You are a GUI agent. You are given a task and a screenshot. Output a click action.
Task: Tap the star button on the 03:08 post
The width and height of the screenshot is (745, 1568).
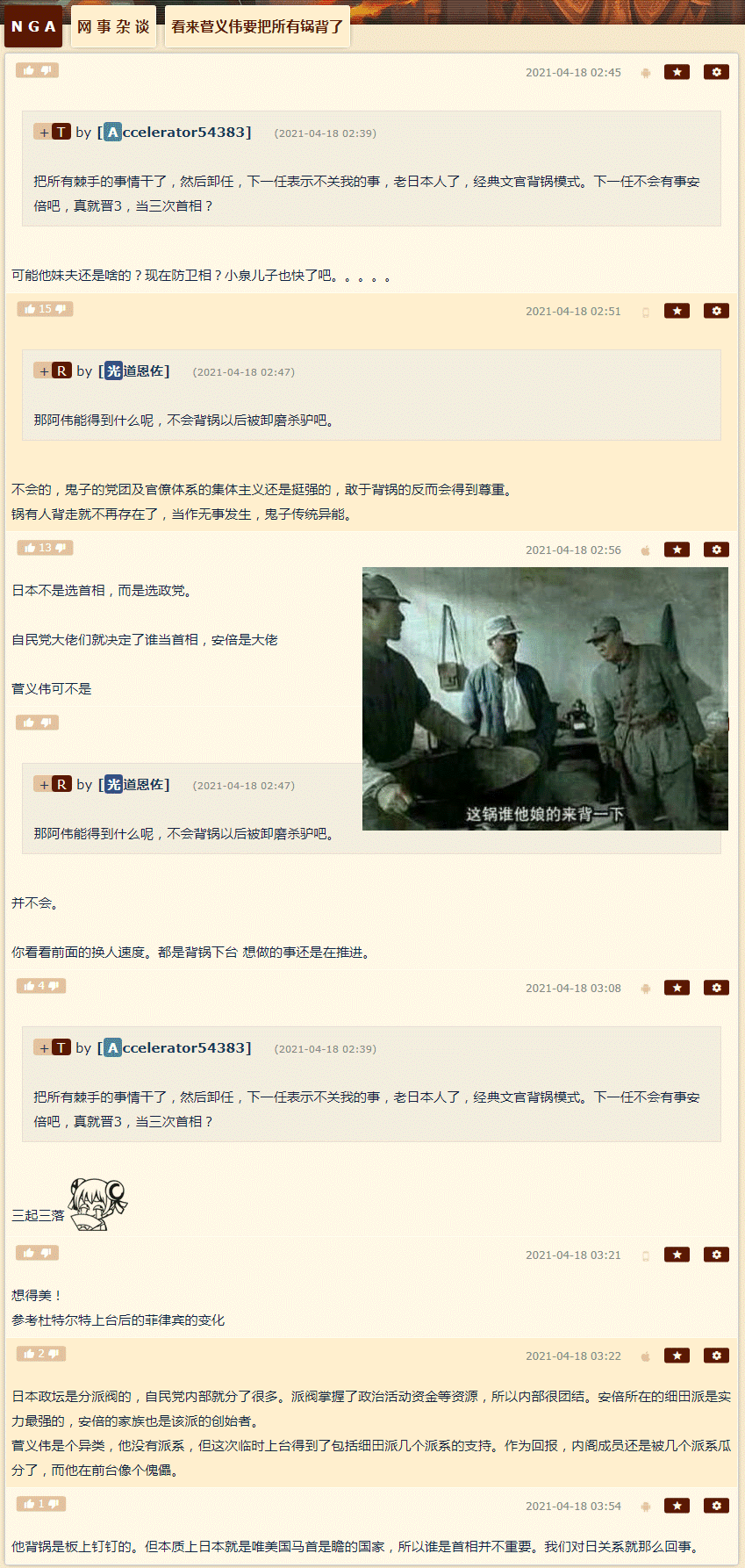[x=677, y=988]
